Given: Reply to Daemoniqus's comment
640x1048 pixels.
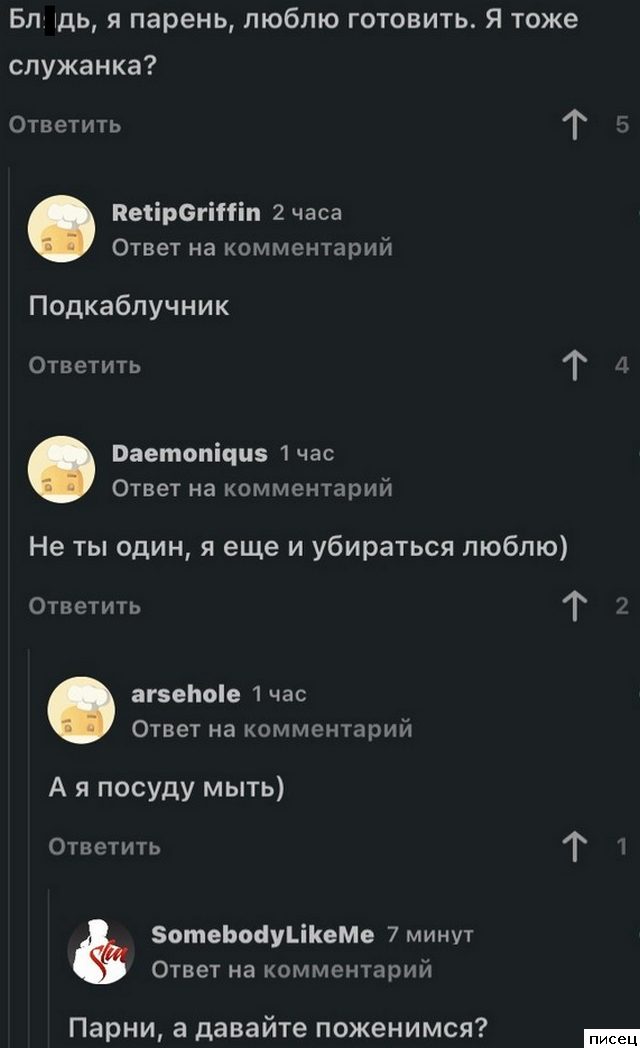Looking at the screenshot, I should point(85,607).
